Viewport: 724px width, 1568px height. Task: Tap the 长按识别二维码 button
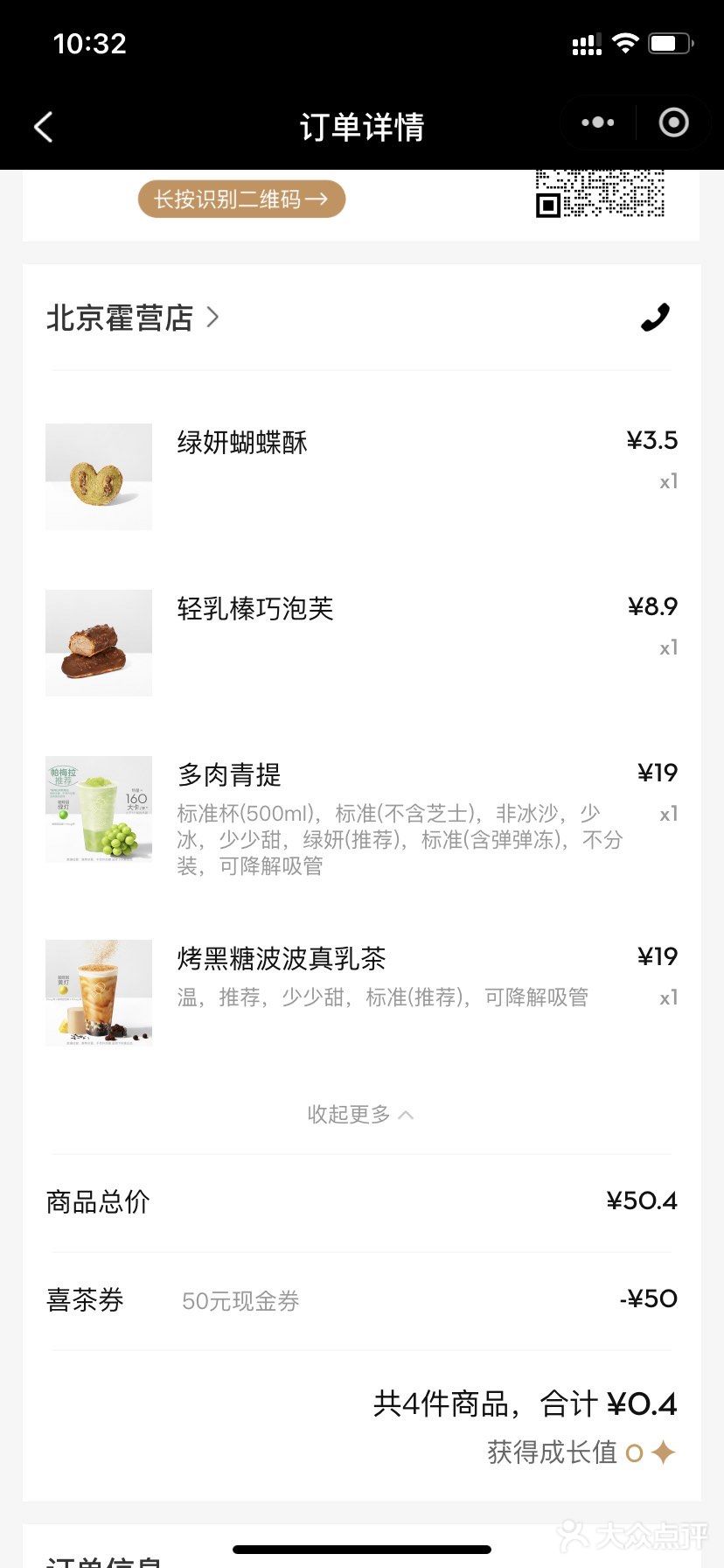coord(241,199)
